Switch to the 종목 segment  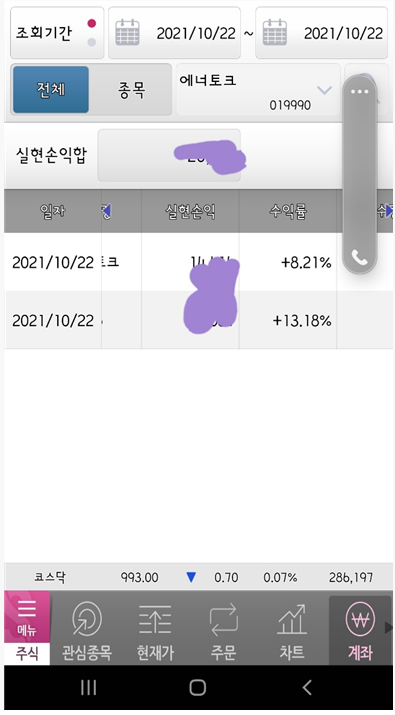click(131, 90)
